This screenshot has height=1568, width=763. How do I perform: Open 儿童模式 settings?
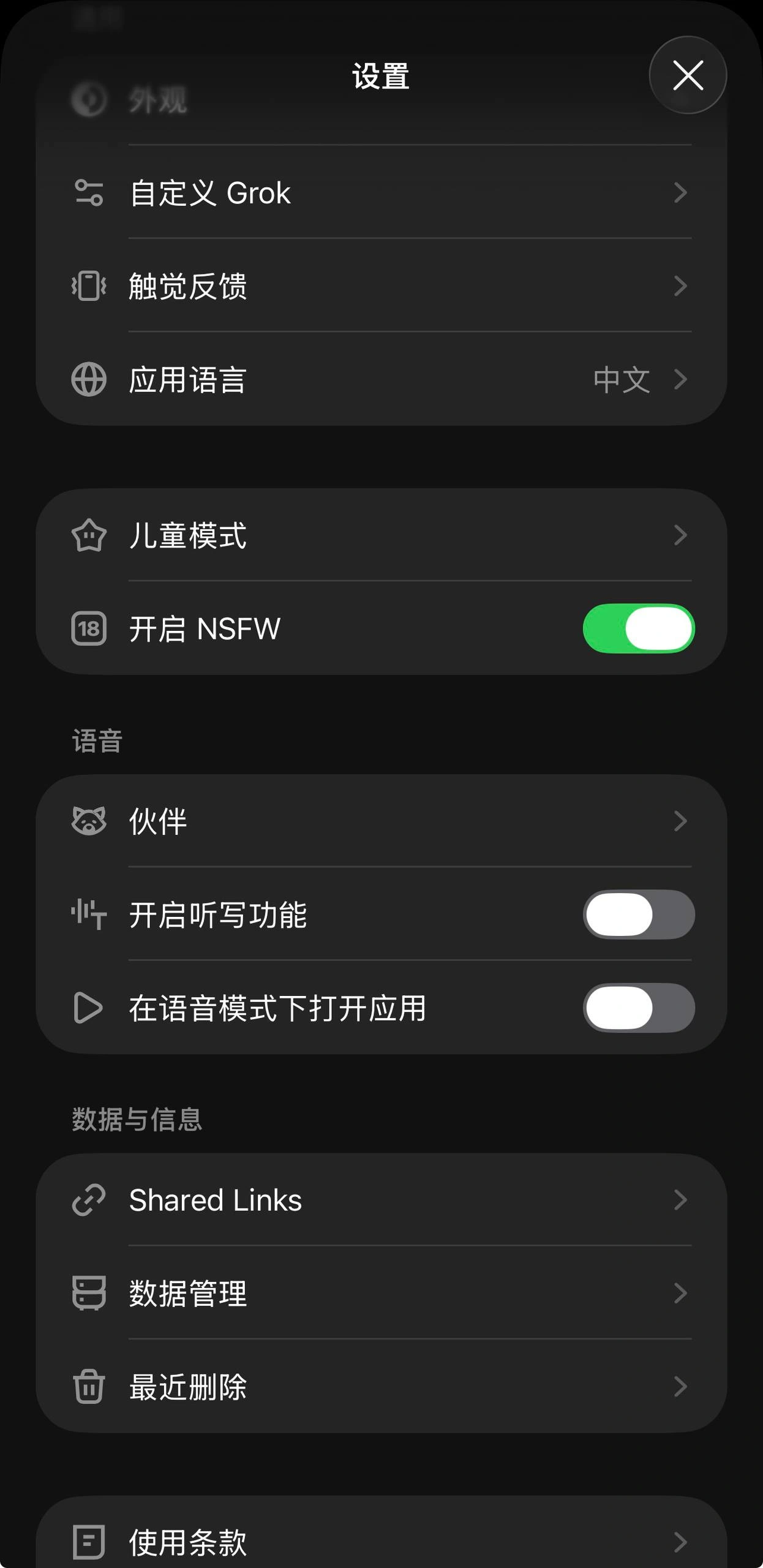[x=381, y=535]
